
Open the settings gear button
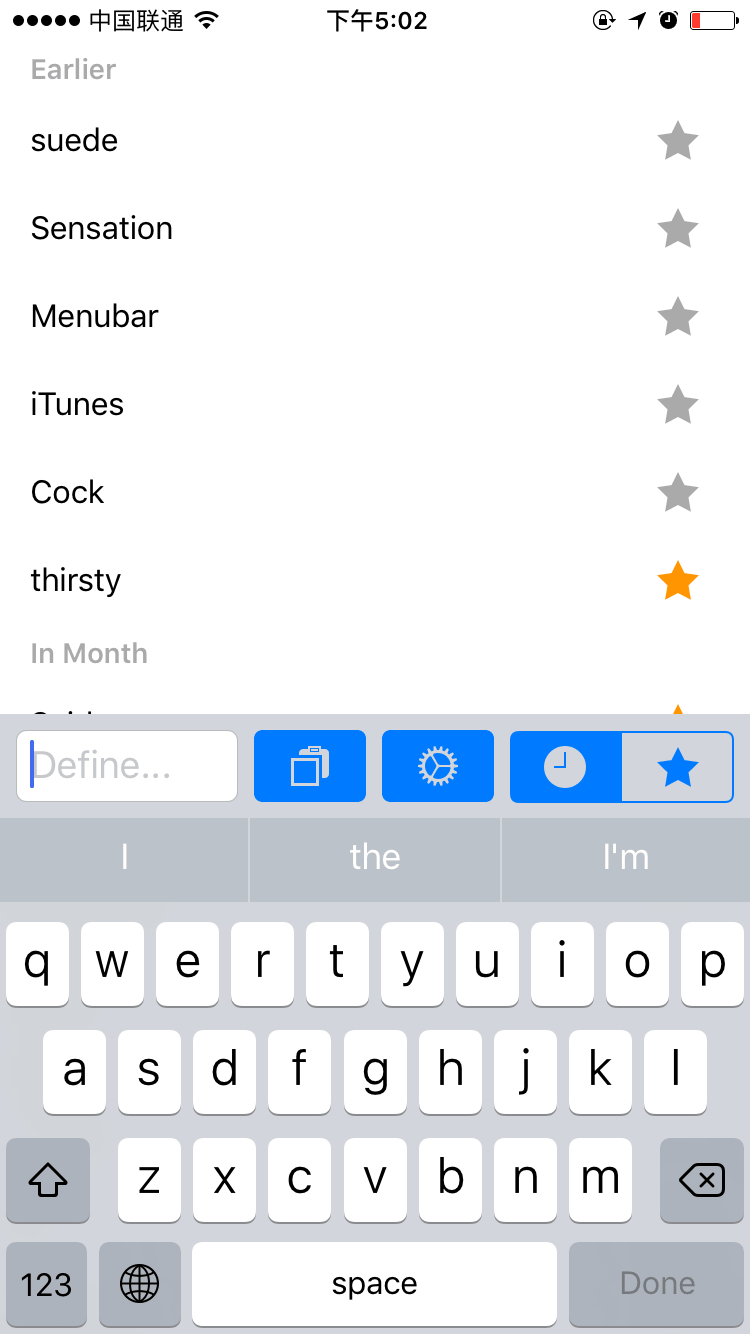pyautogui.click(x=438, y=766)
